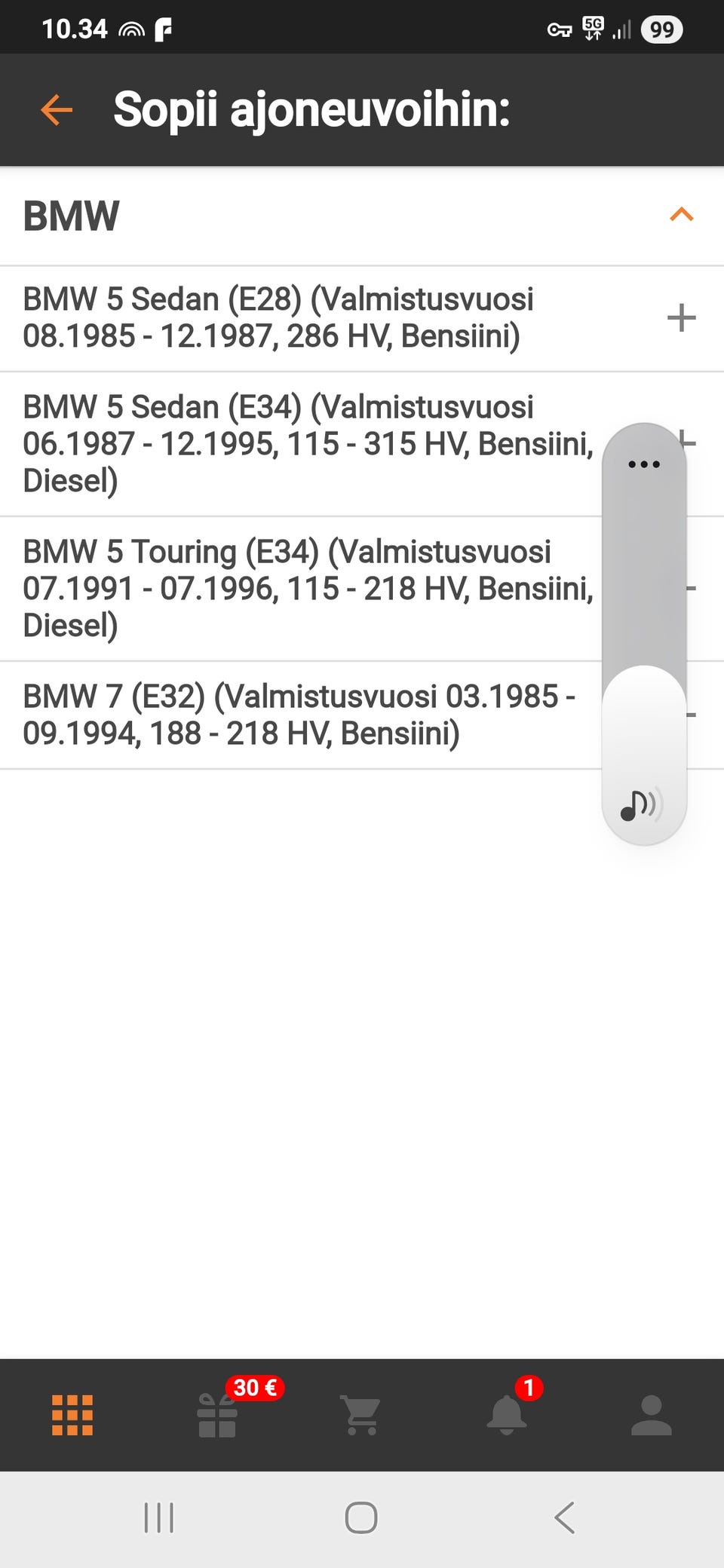
Task: Open more volume options
Action: 644,464
